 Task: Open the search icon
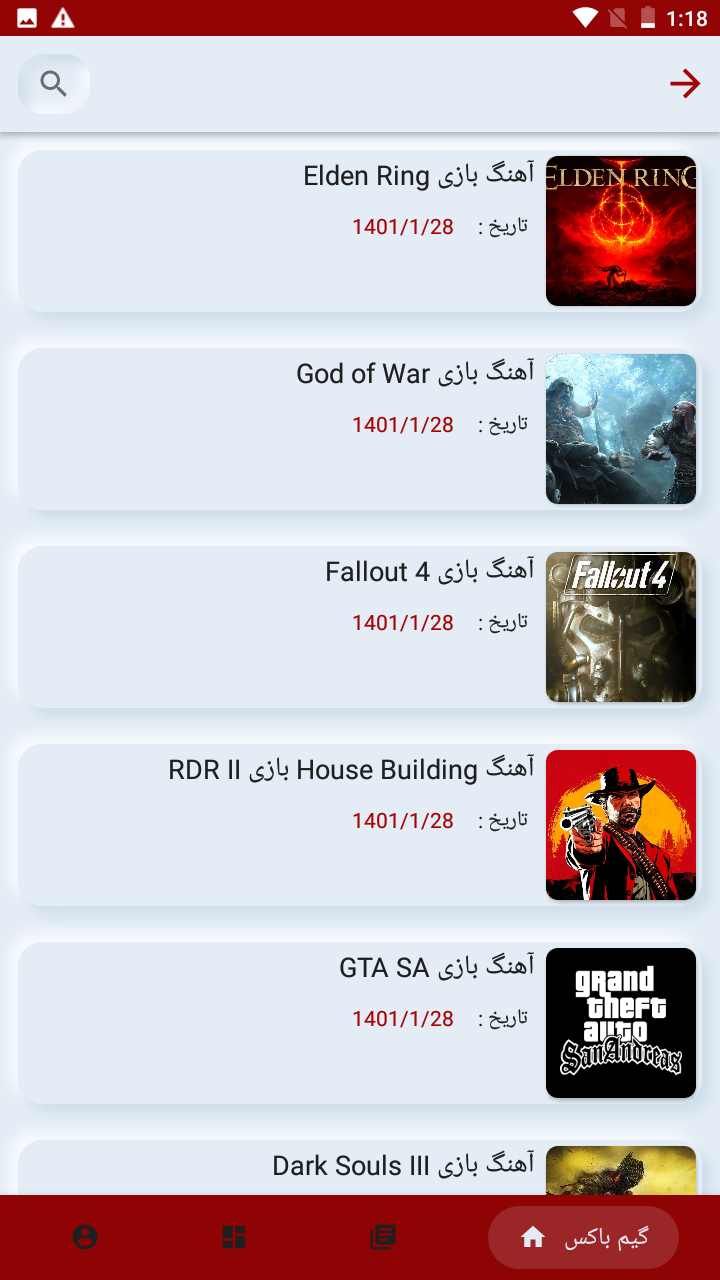tap(54, 84)
